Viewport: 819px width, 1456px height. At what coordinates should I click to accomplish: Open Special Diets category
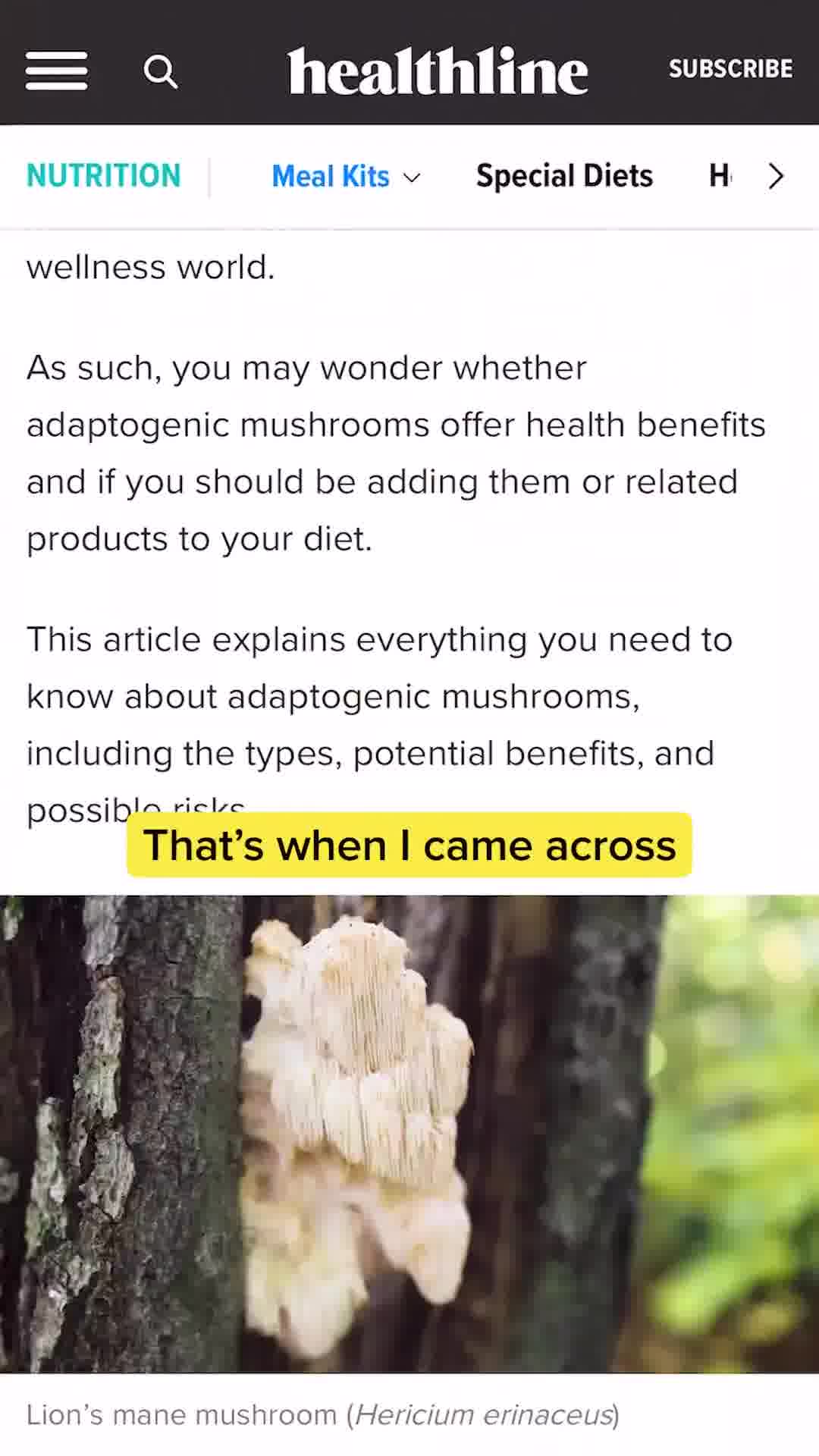564,176
